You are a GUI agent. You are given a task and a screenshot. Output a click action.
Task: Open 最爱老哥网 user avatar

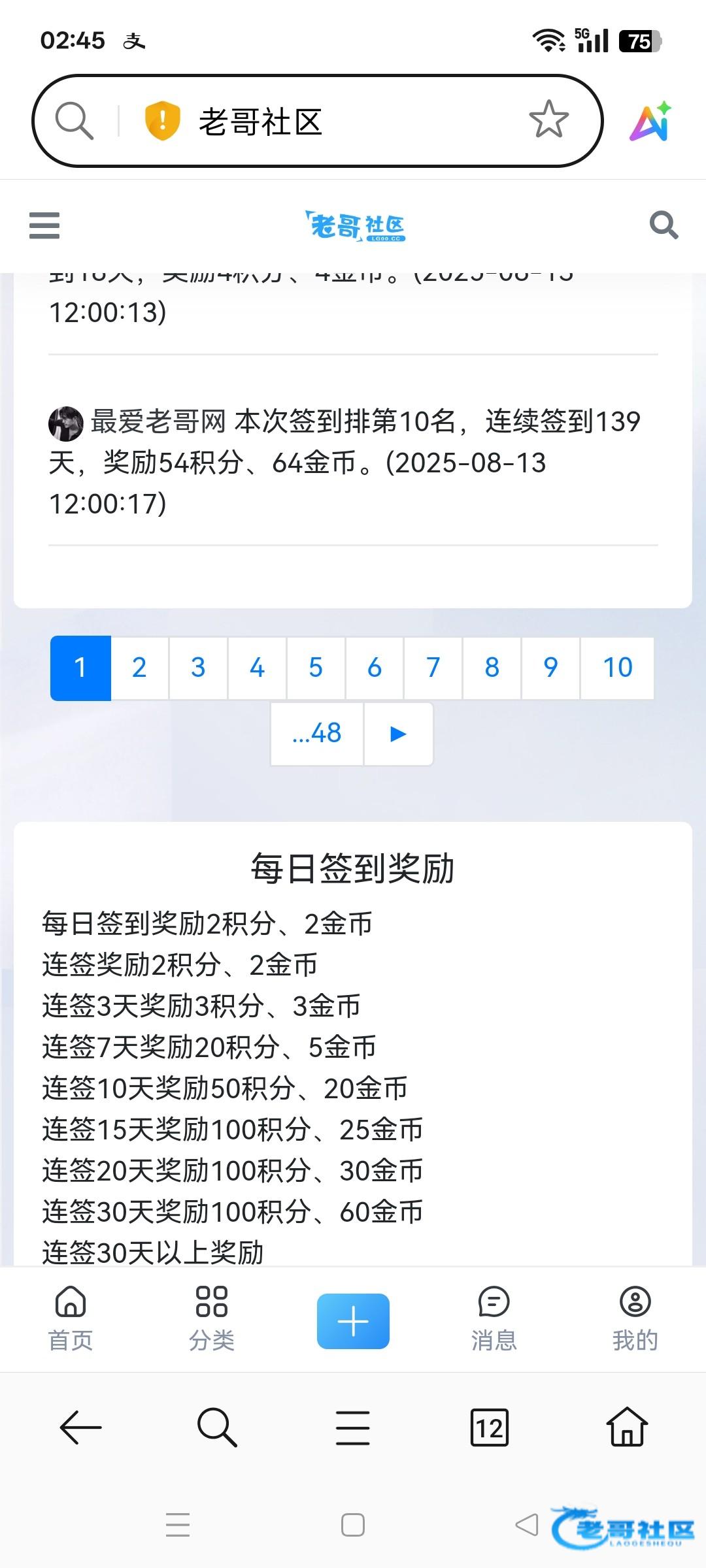pyautogui.click(x=66, y=423)
